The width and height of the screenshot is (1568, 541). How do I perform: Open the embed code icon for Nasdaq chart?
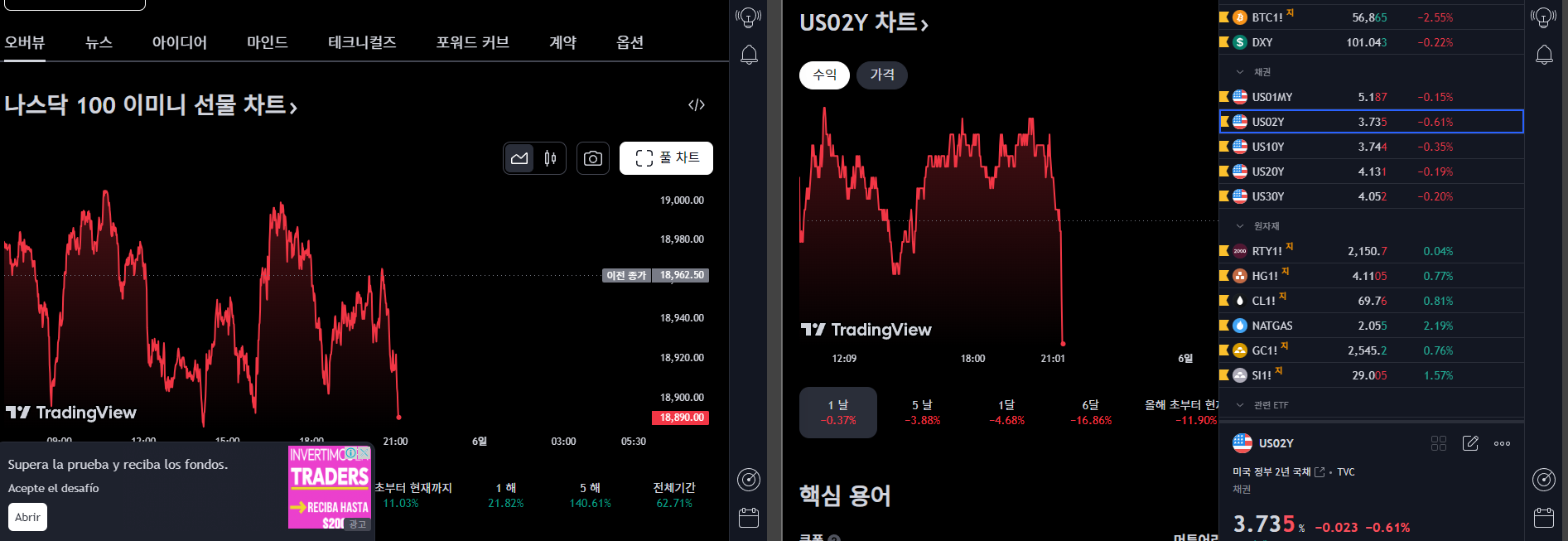697,105
